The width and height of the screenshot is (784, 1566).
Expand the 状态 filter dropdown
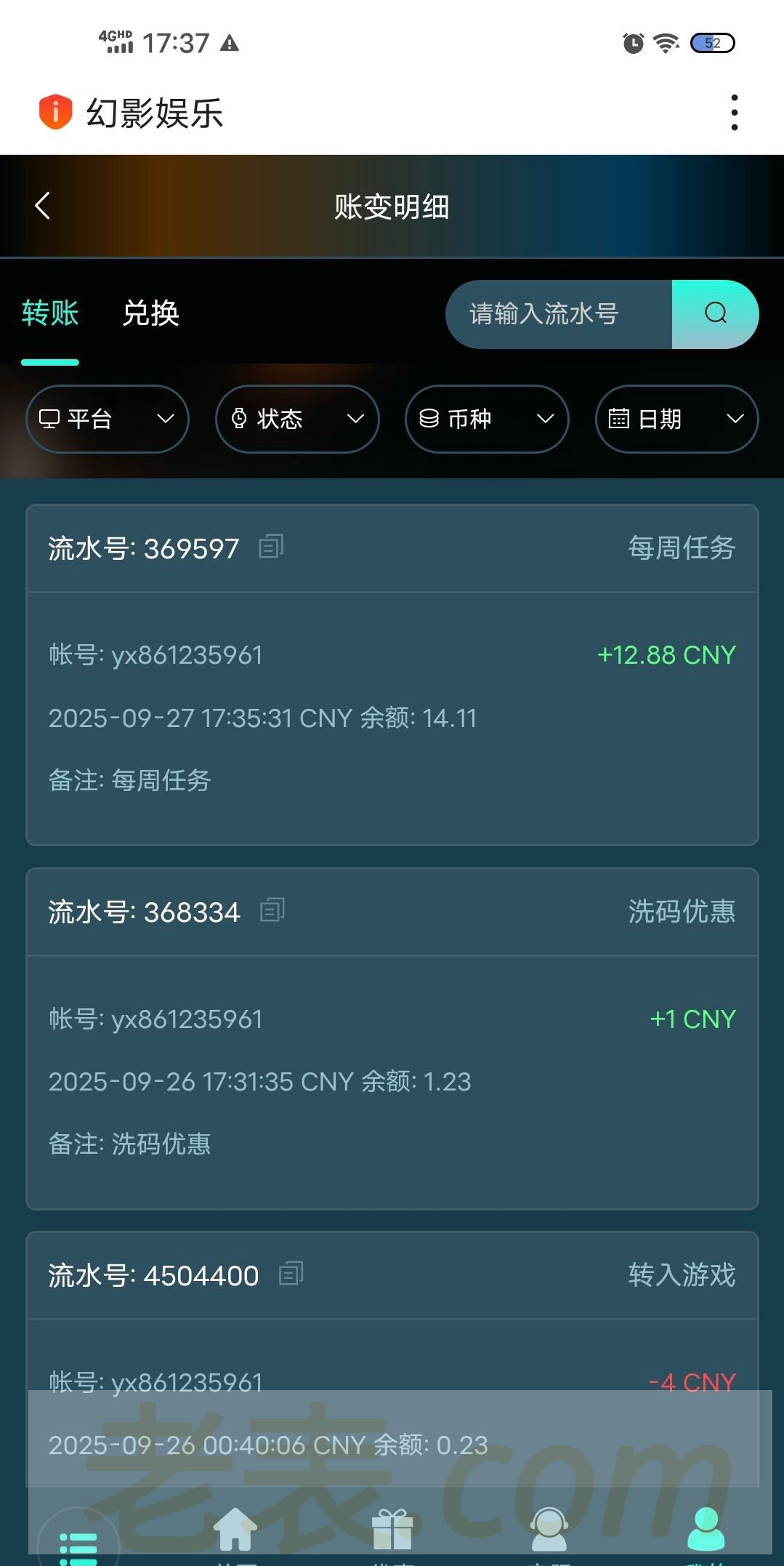[297, 419]
